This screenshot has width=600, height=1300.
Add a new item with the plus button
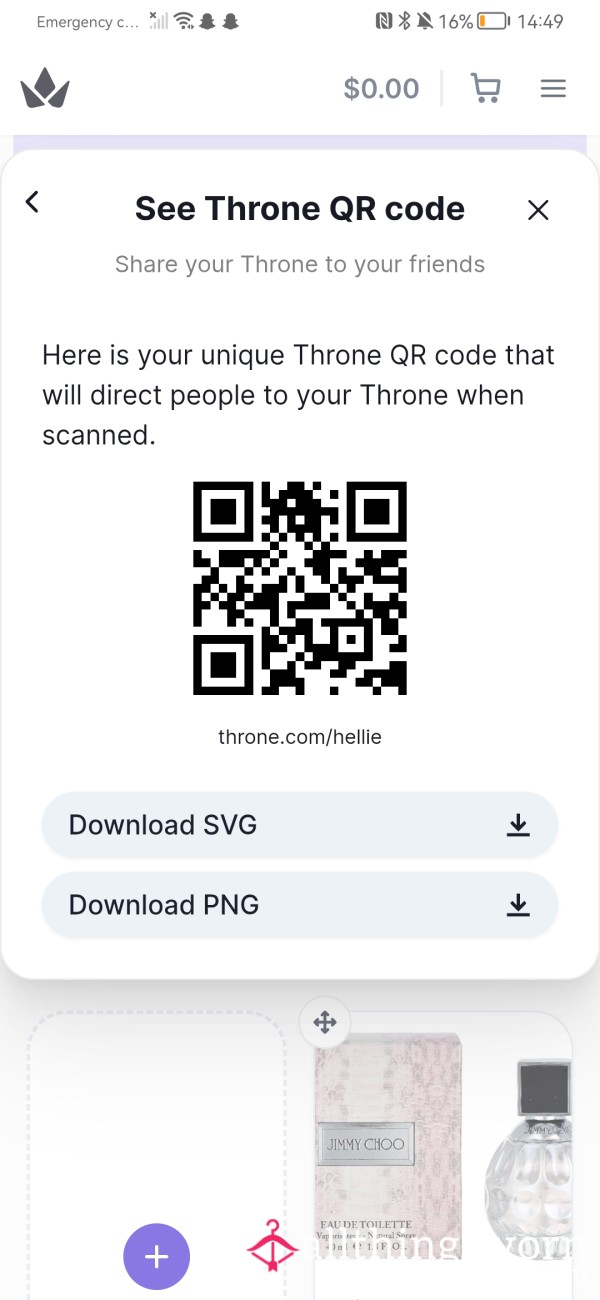[x=156, y=1257]
